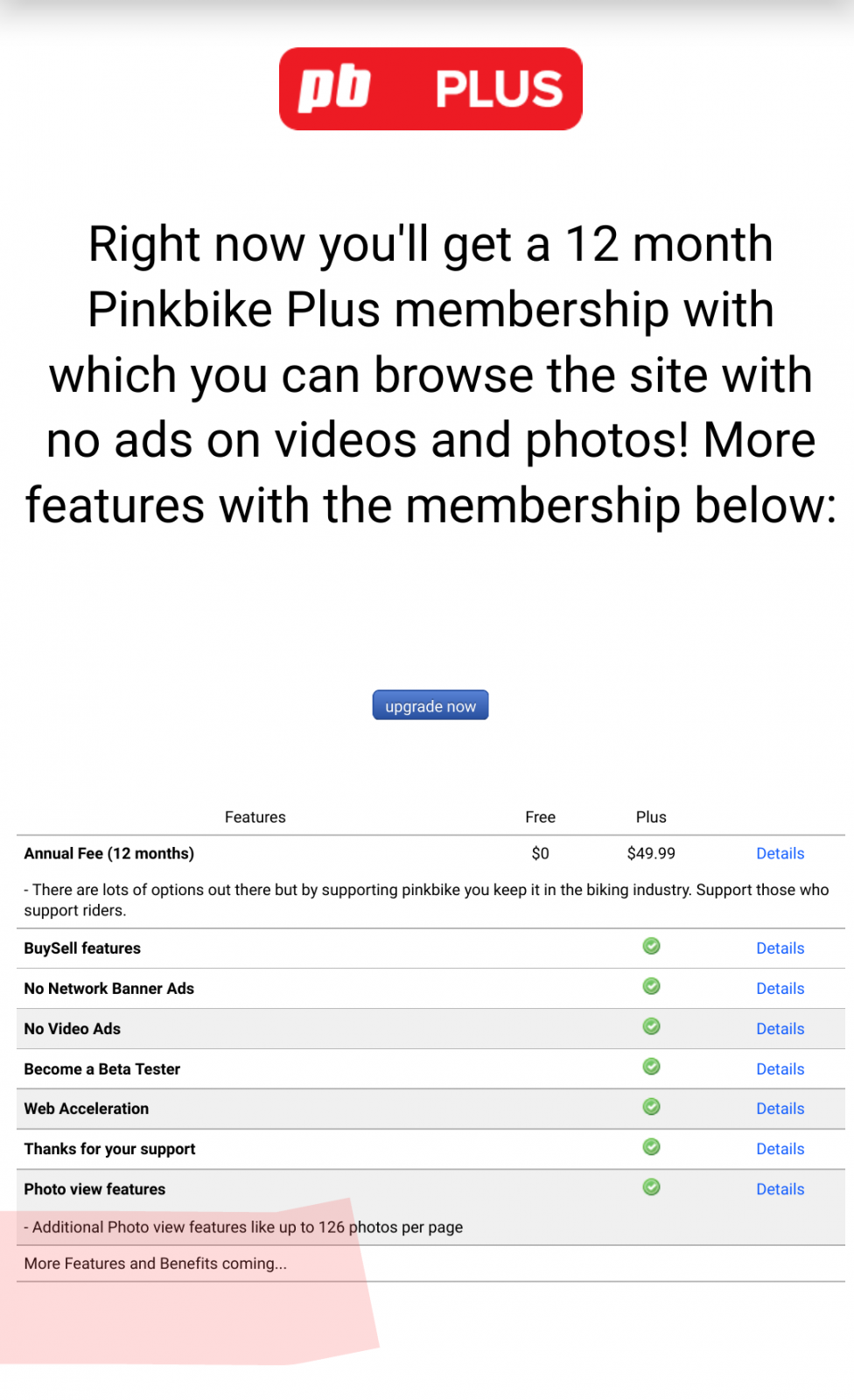This screenshot has height=1400, width=854.
Task: Open Details for Become a Beta Tester
Action: point(780,1068)
